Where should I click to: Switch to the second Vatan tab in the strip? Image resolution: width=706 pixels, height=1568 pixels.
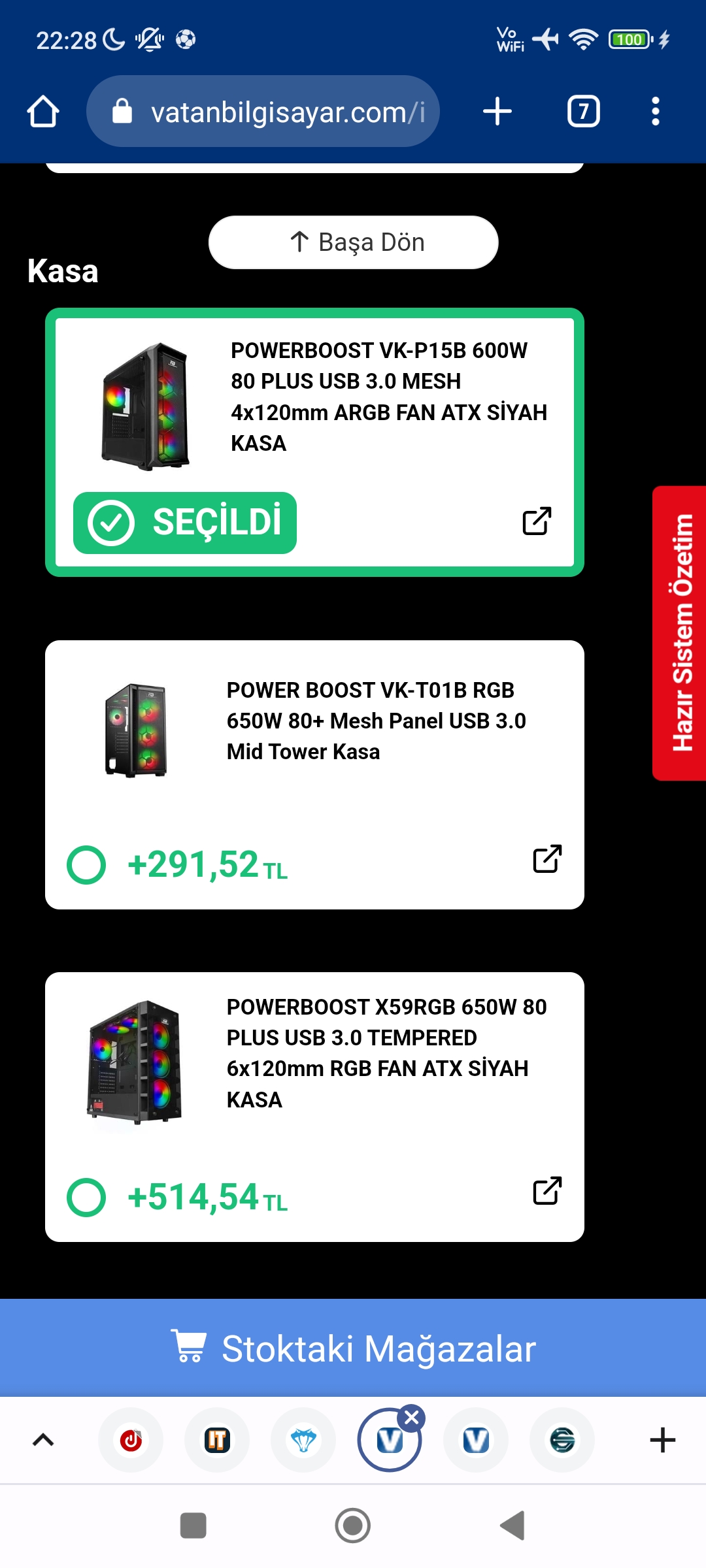476,1440
